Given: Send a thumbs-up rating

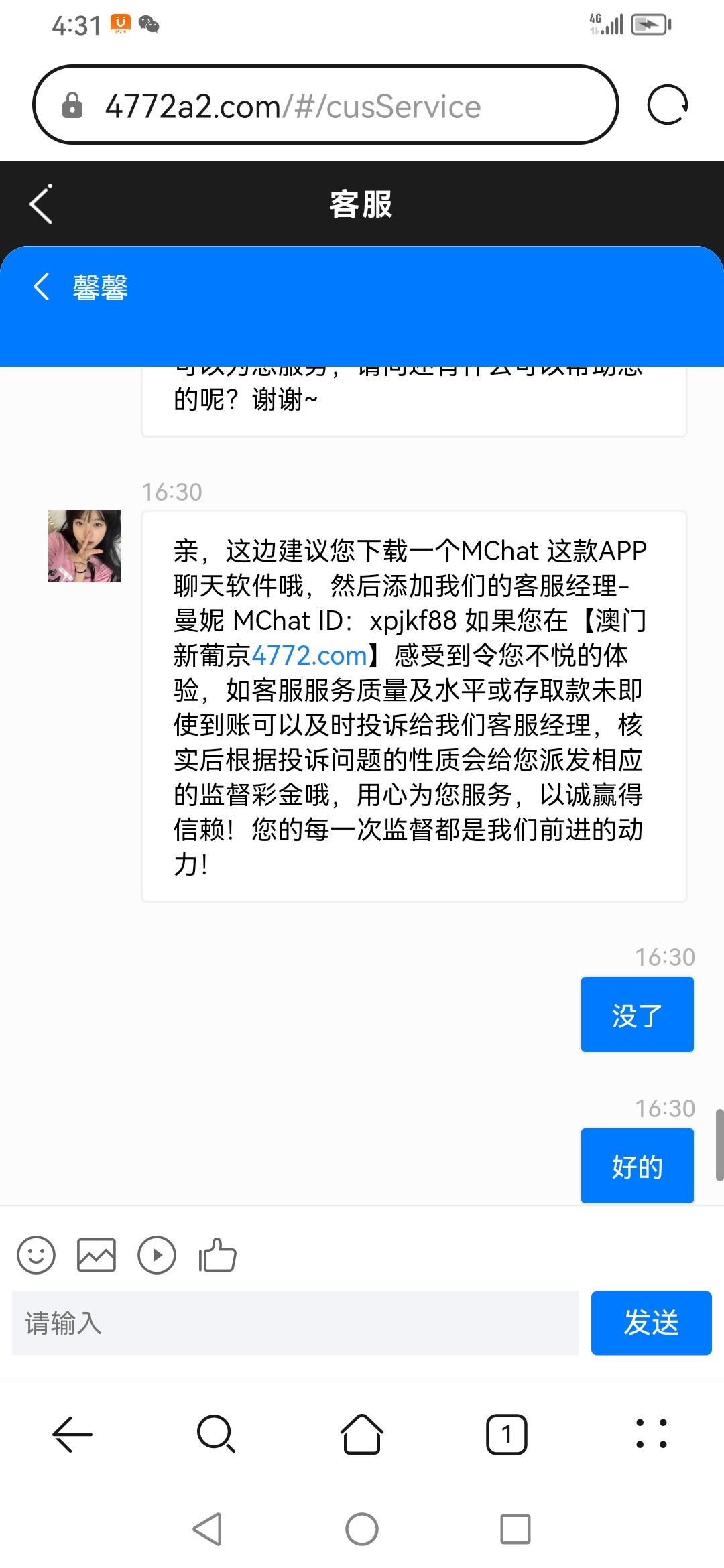Looking at the screenshot, I should click(x=218, y=1254).
